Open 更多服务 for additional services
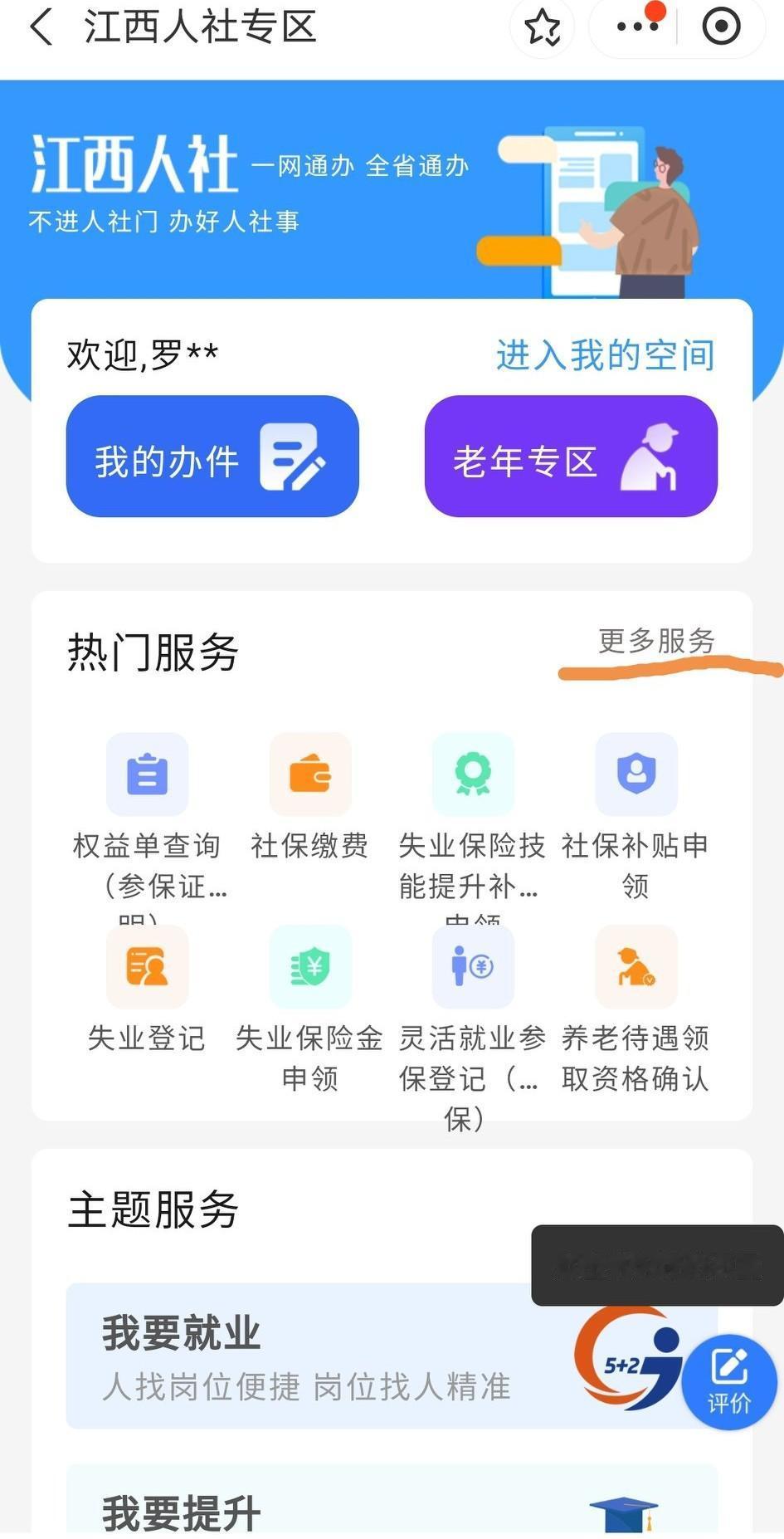The image size is (784, 1539). [656, 642]
